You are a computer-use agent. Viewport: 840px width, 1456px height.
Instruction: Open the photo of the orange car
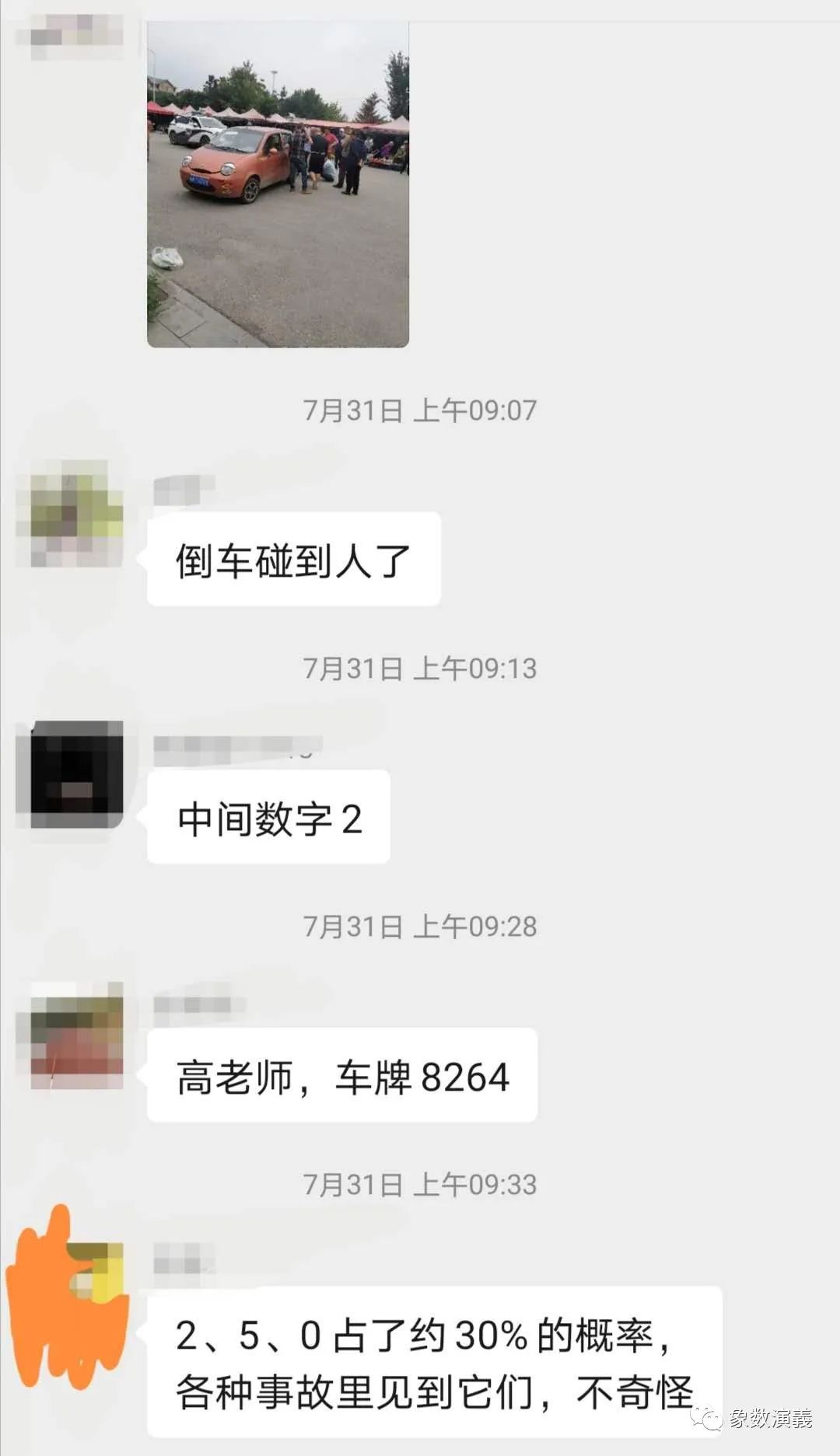point(278,184)
